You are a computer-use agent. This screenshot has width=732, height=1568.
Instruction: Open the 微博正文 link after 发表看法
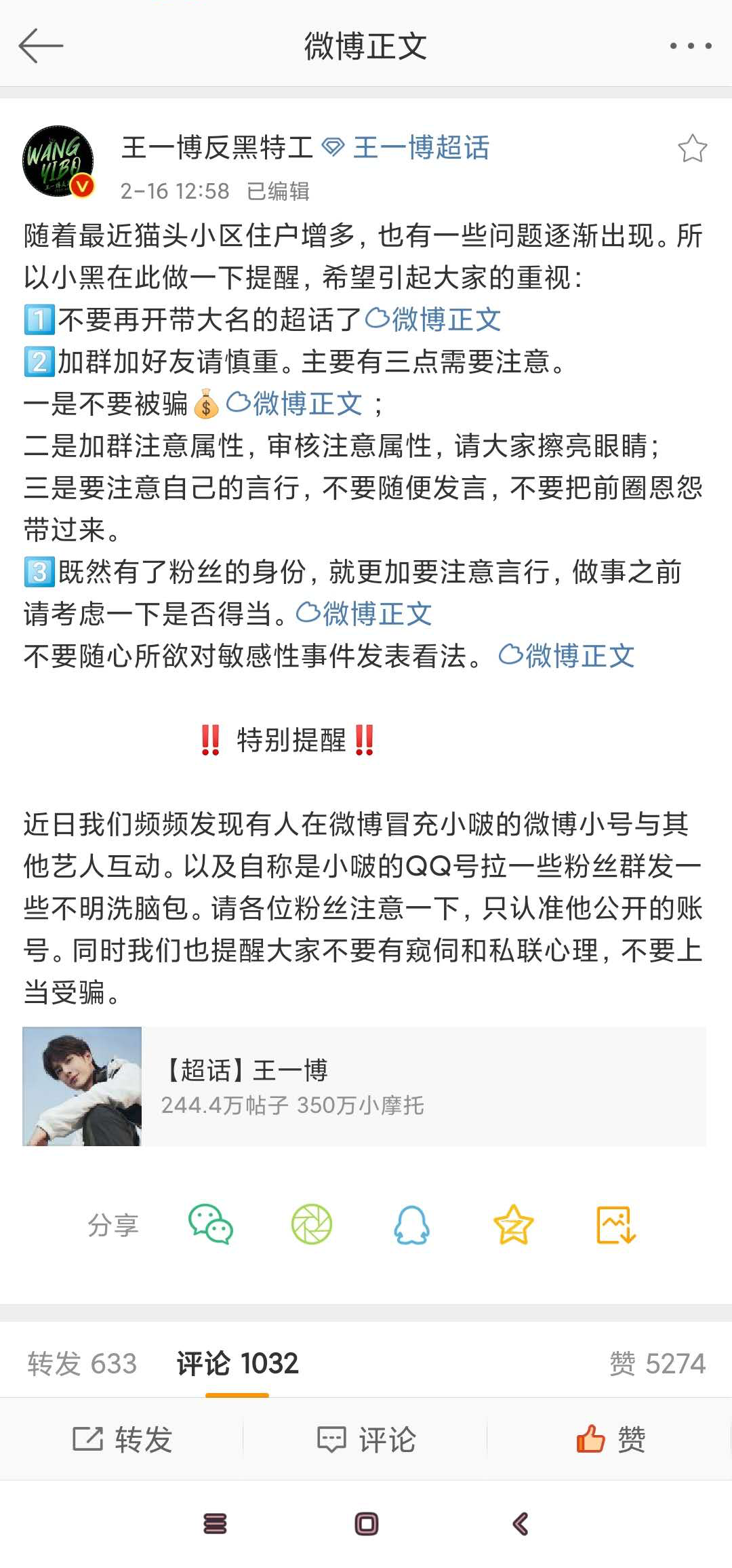pyautogui.click(x=567, y=656)
